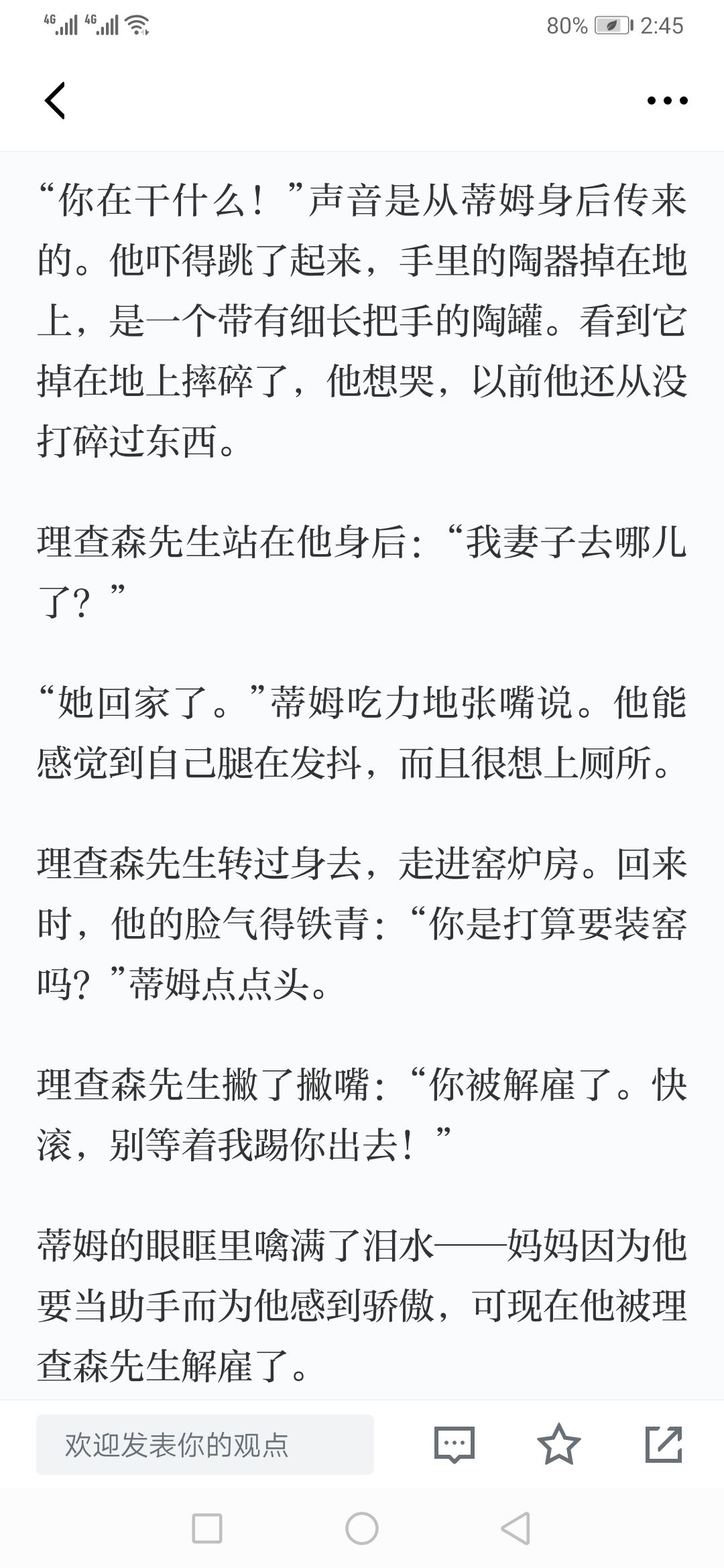Tap the 欢迎发表你的观点 comment field

(205, 1445)
